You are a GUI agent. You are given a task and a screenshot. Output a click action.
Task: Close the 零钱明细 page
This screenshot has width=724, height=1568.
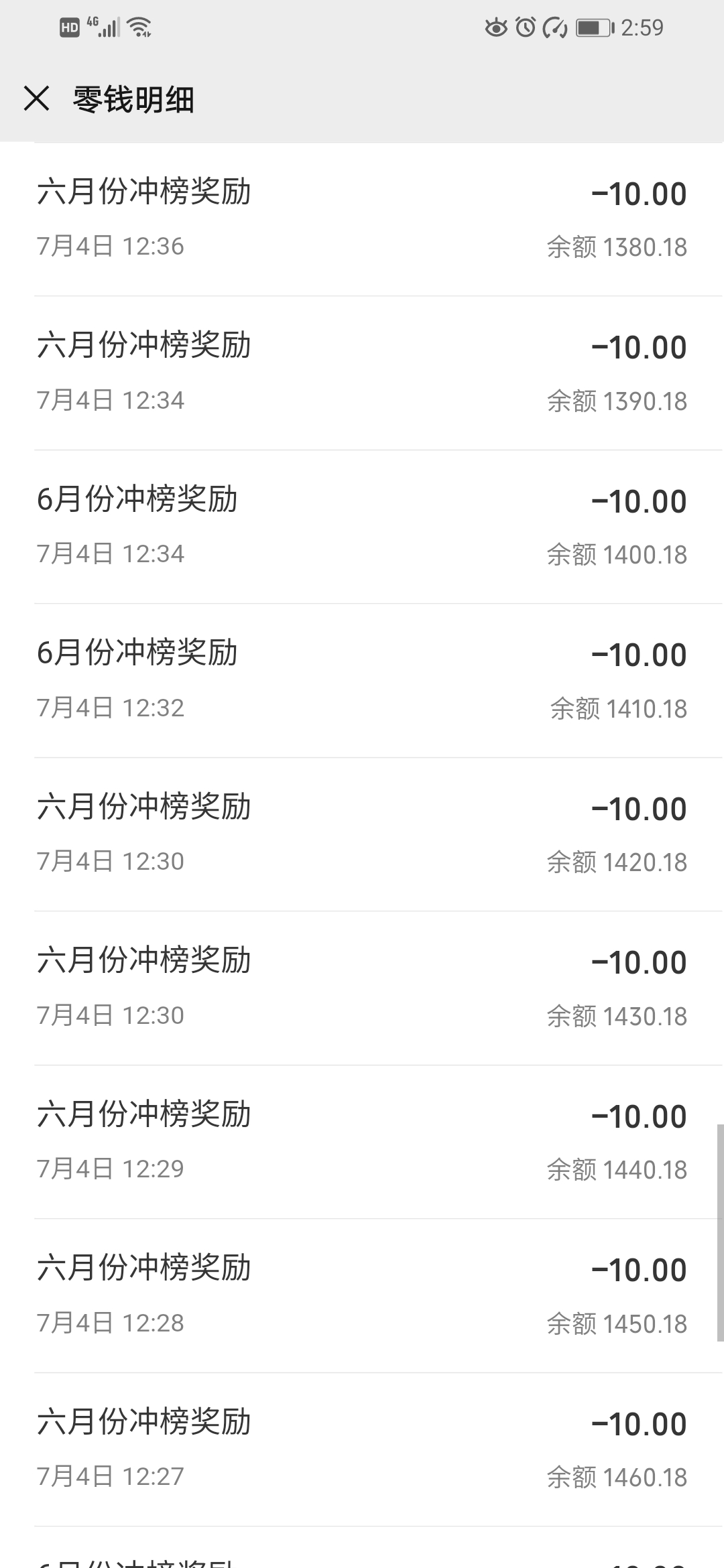pyautogui.click(x=36, y=99)
